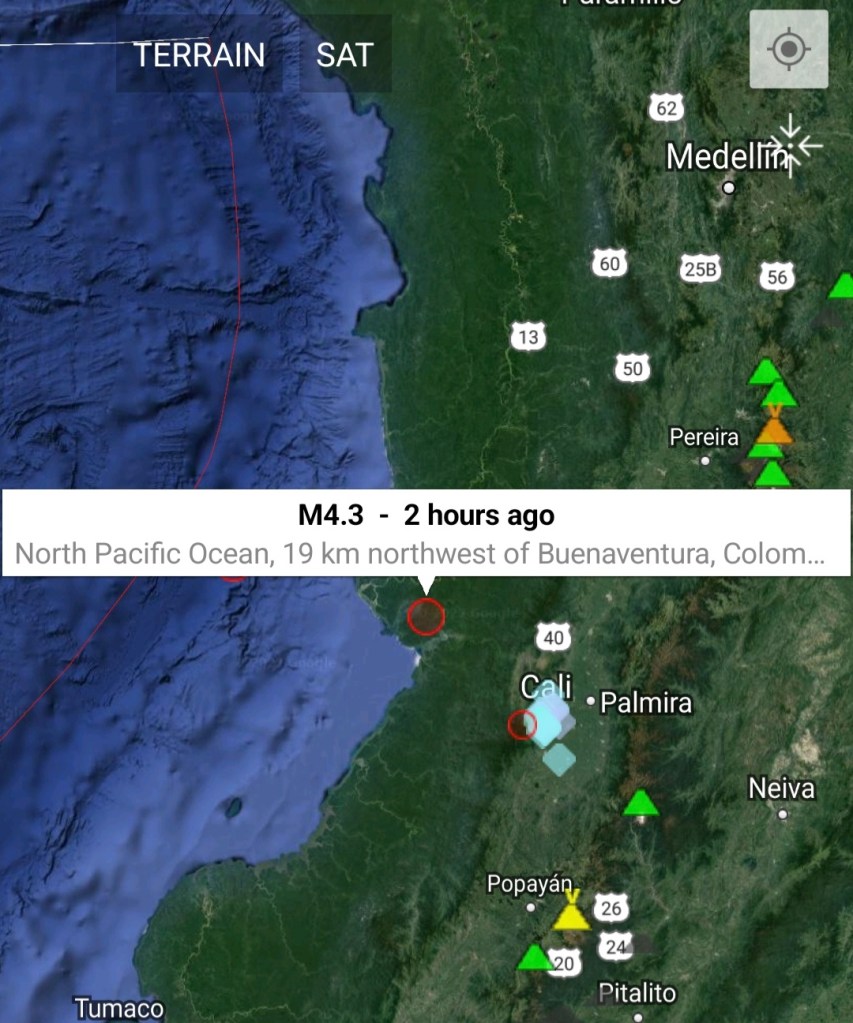
Task: Select the yellow volcano marker near Popayán
Action: [x=571, y=914]
